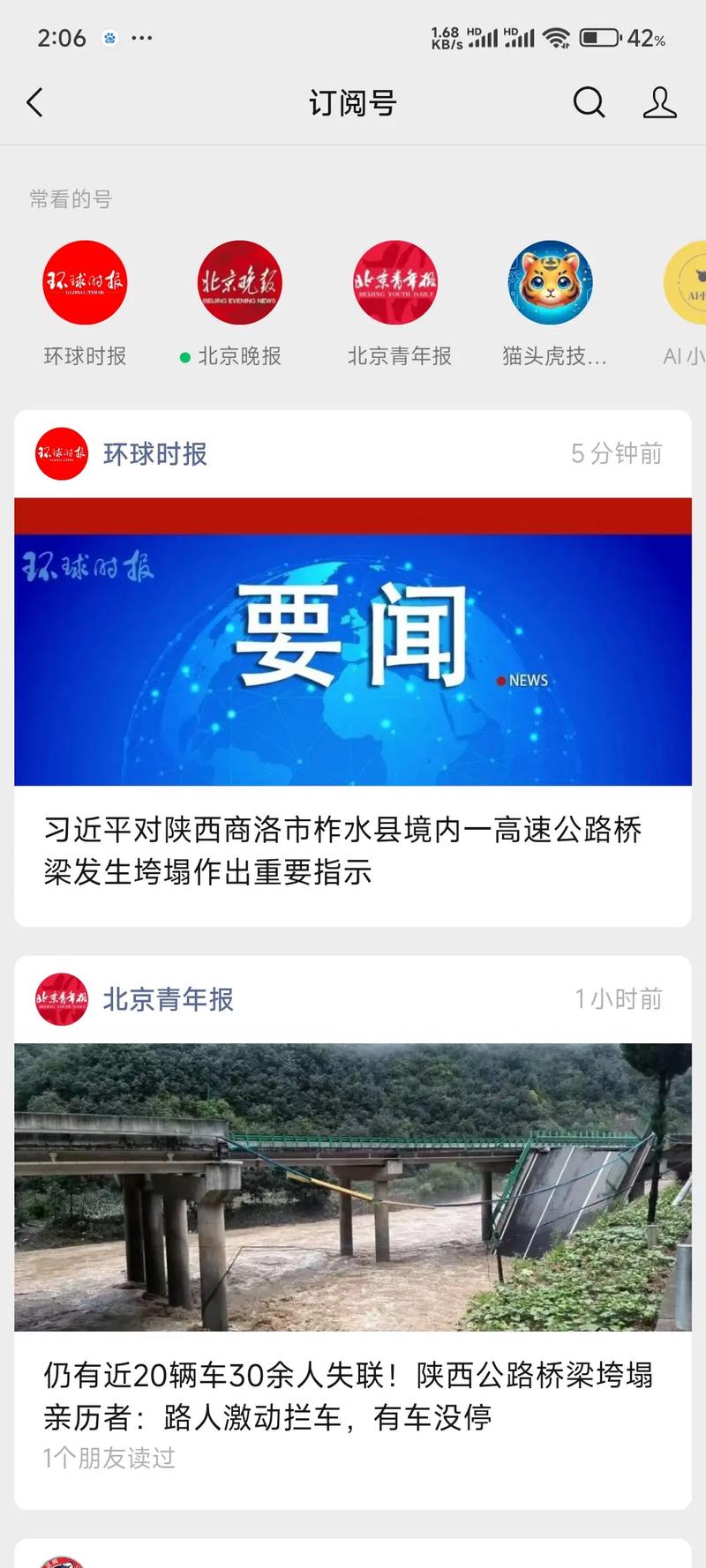
Task: Tap the three-dot indicator in status bar
Action: (x=140, y=38)
